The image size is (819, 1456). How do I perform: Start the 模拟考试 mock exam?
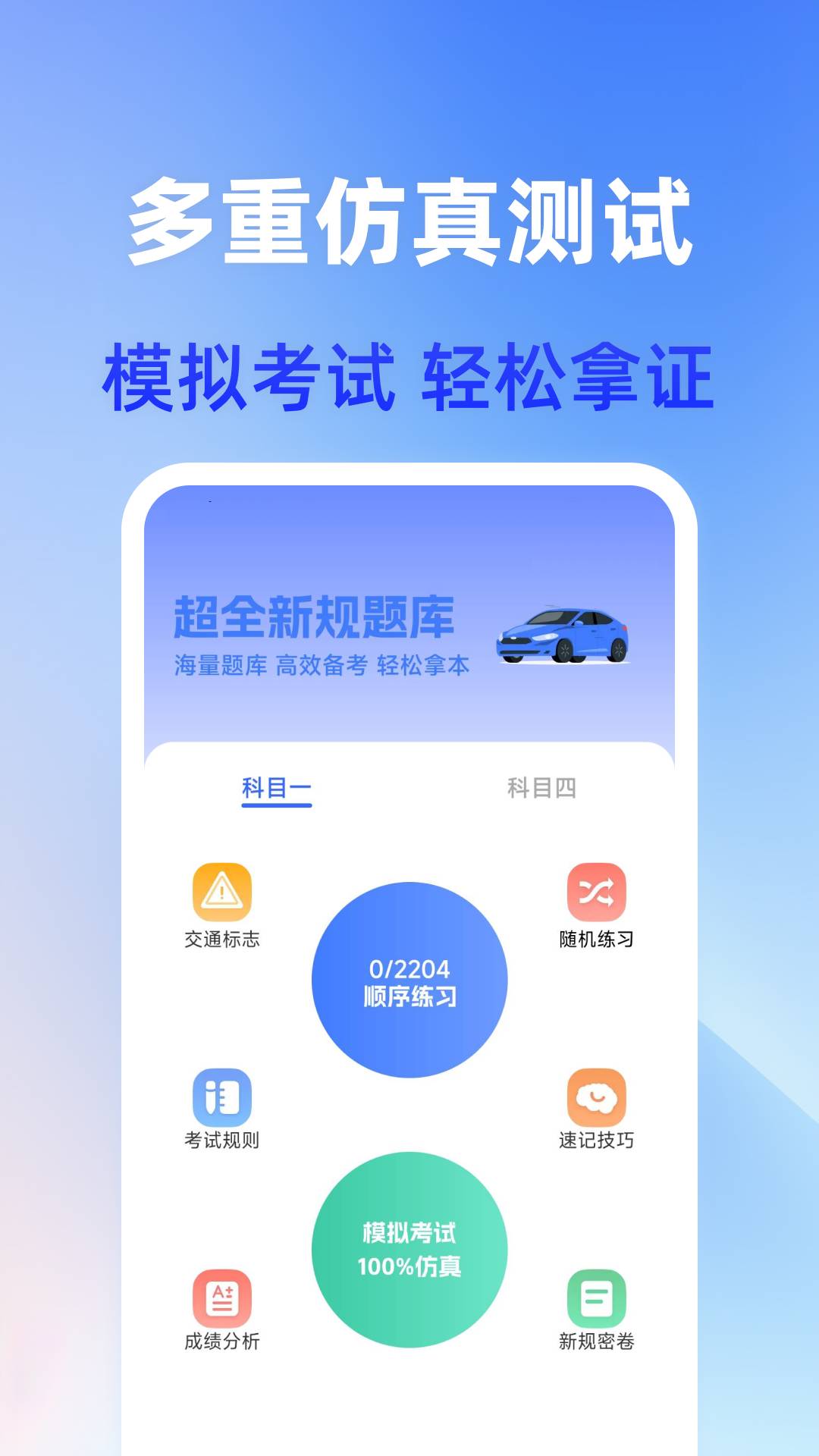coord(409,1247)
